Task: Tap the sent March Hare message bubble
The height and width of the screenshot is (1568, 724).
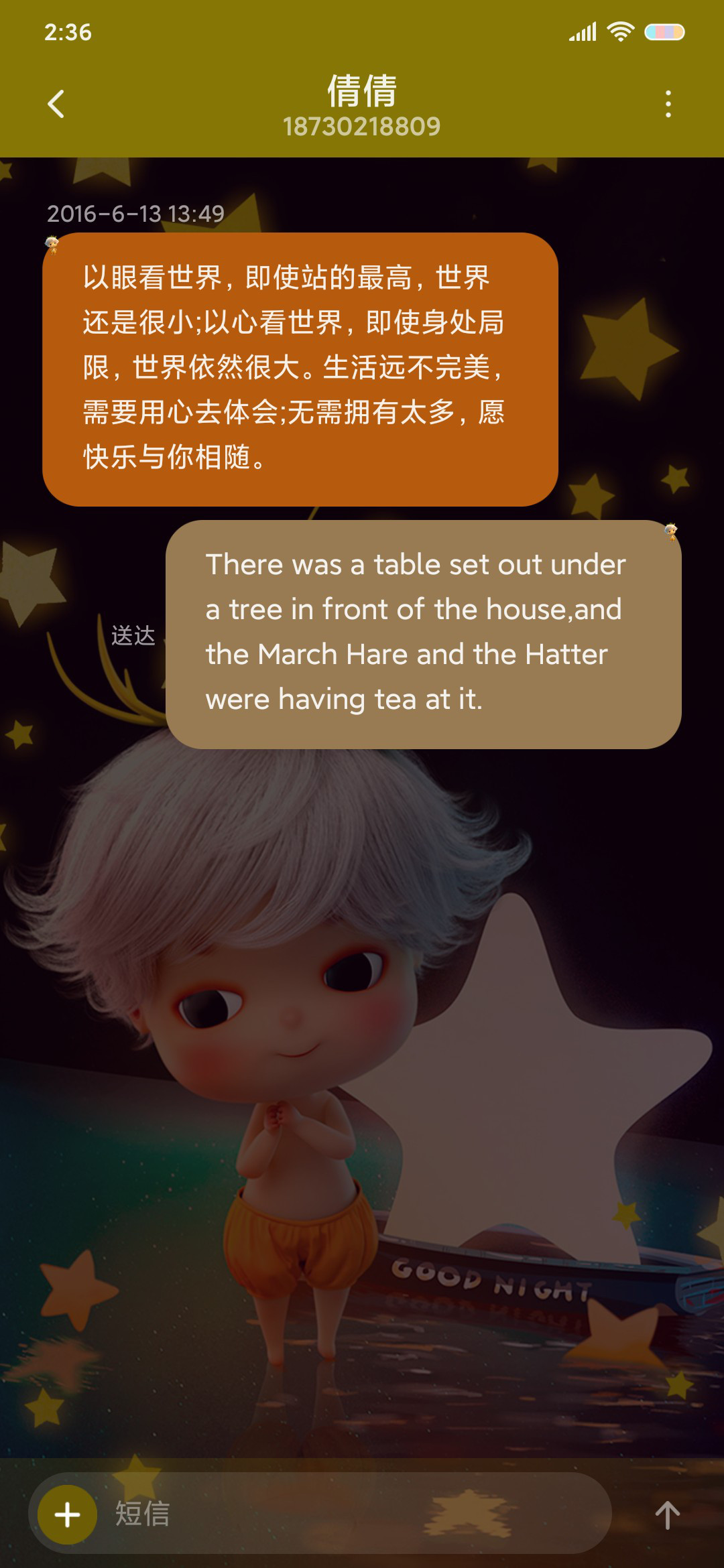Action: [424, 635]
